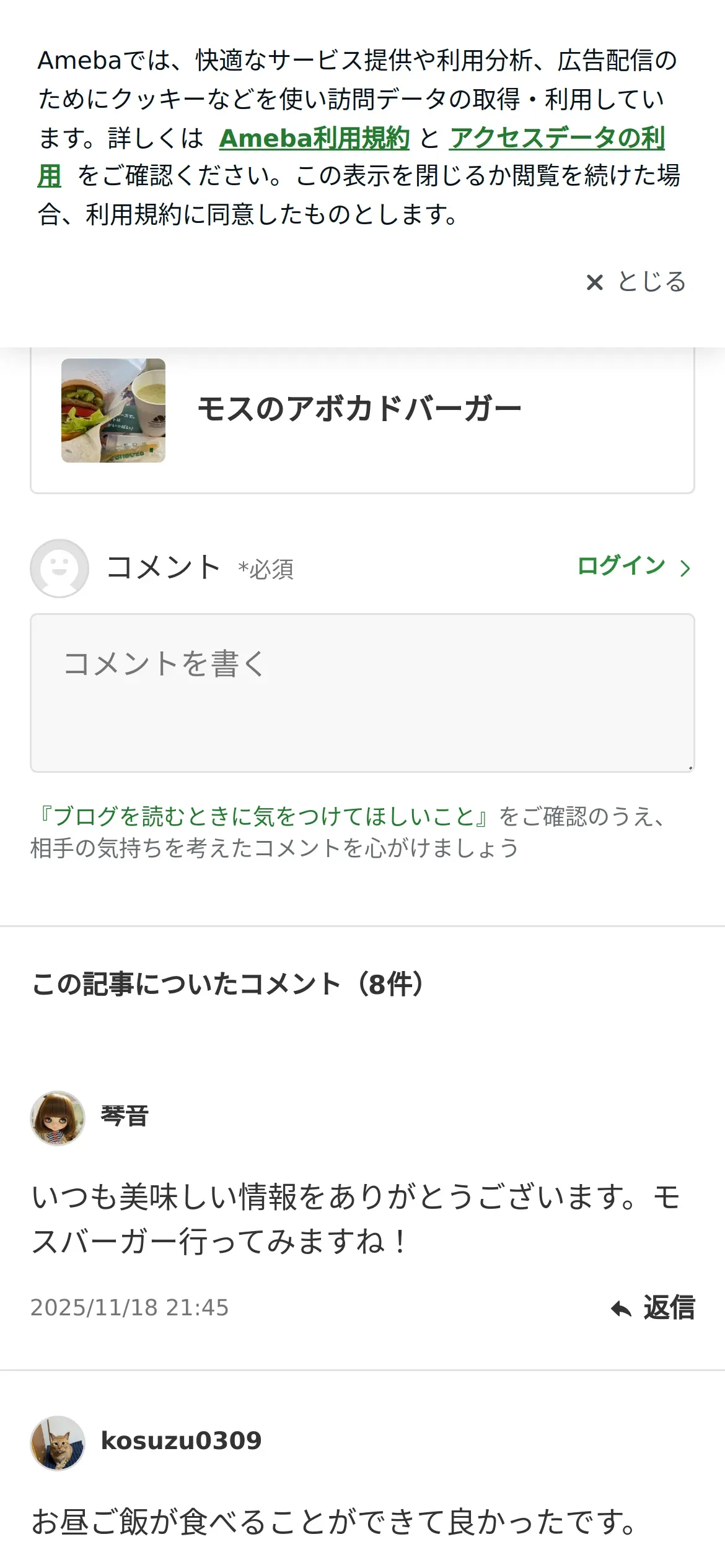Open the アクセスデータの利用 link
The height and width of the screenshot is (1568, 725).
pos(556,138)
